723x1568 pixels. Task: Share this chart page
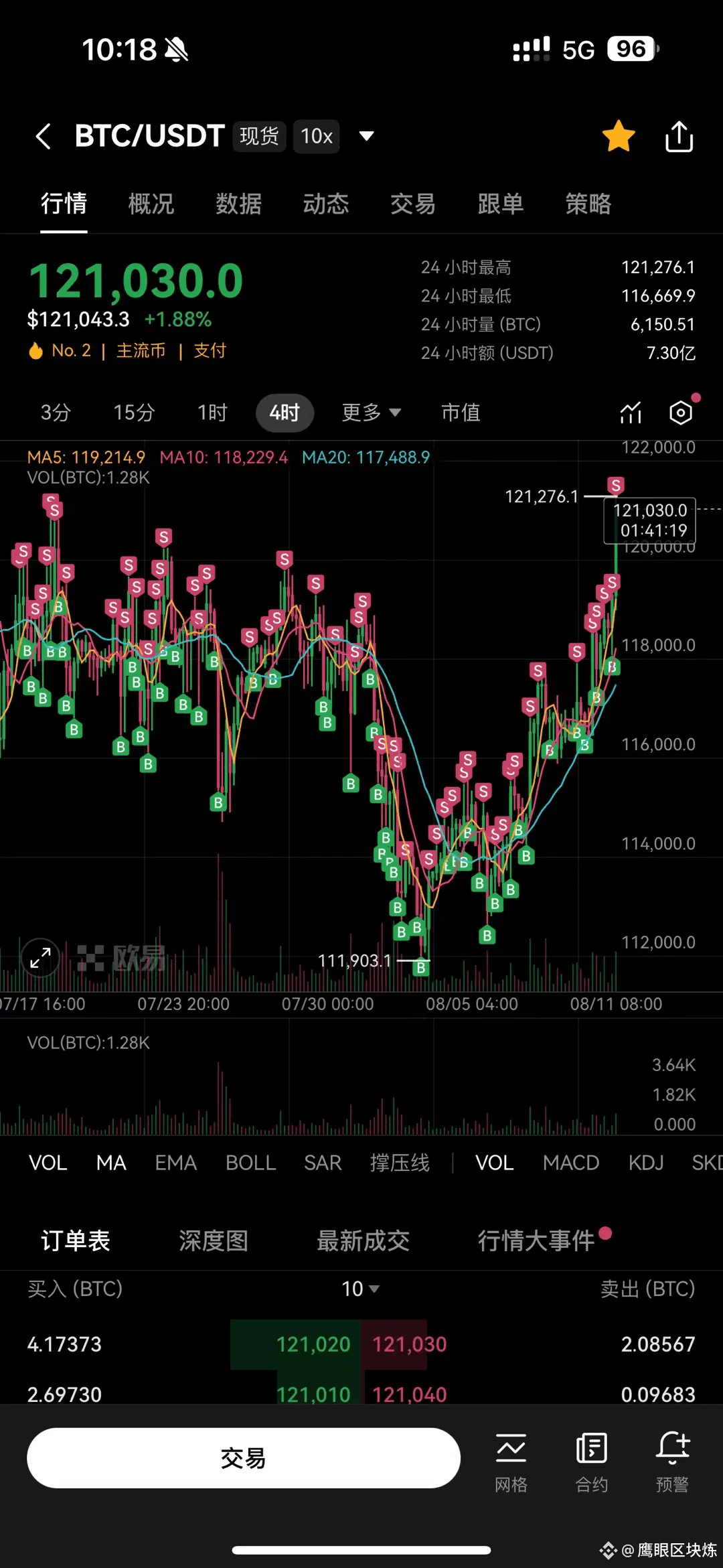(x=679, y=136)
